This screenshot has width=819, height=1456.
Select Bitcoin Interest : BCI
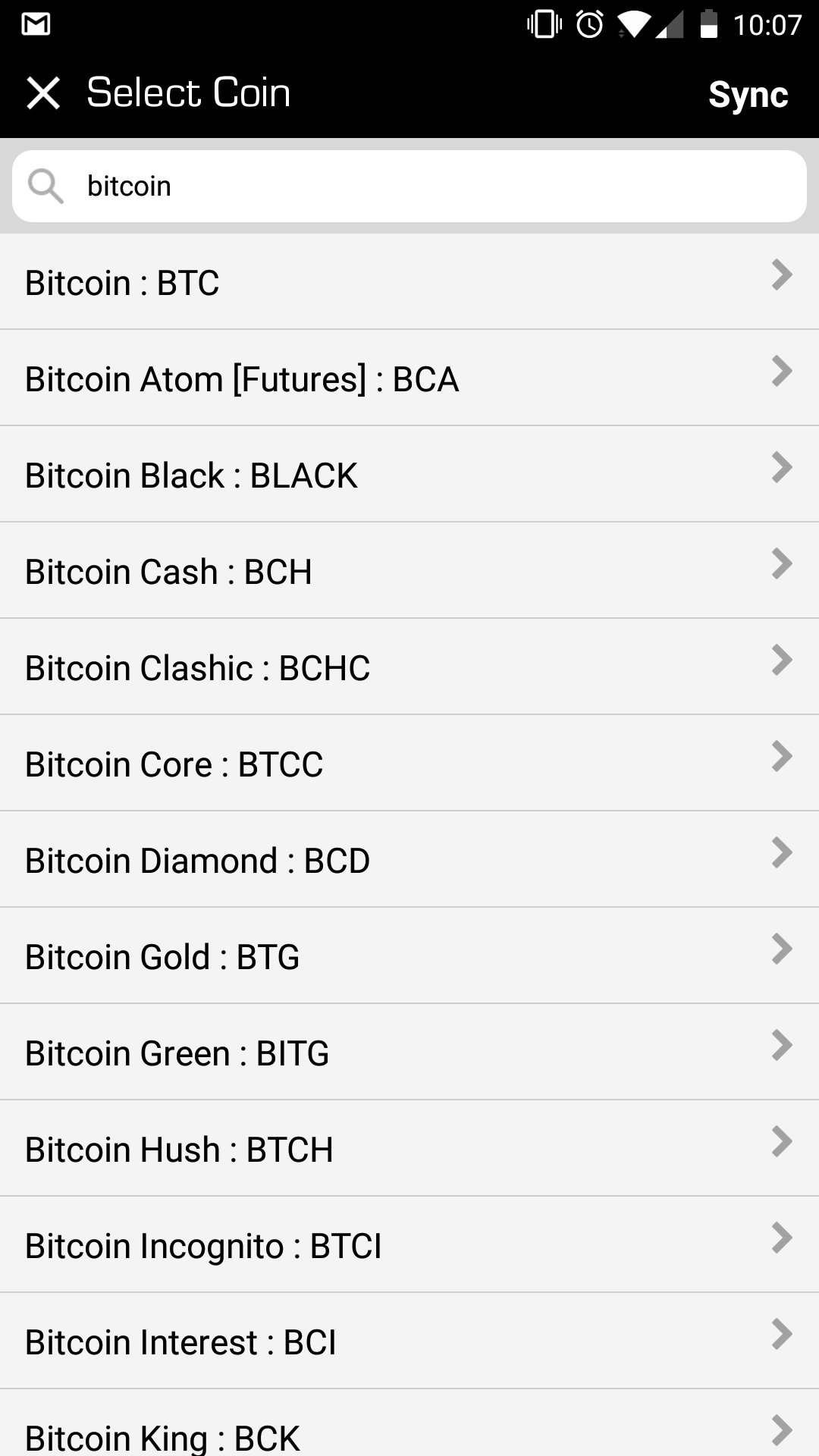[409, 1341]
